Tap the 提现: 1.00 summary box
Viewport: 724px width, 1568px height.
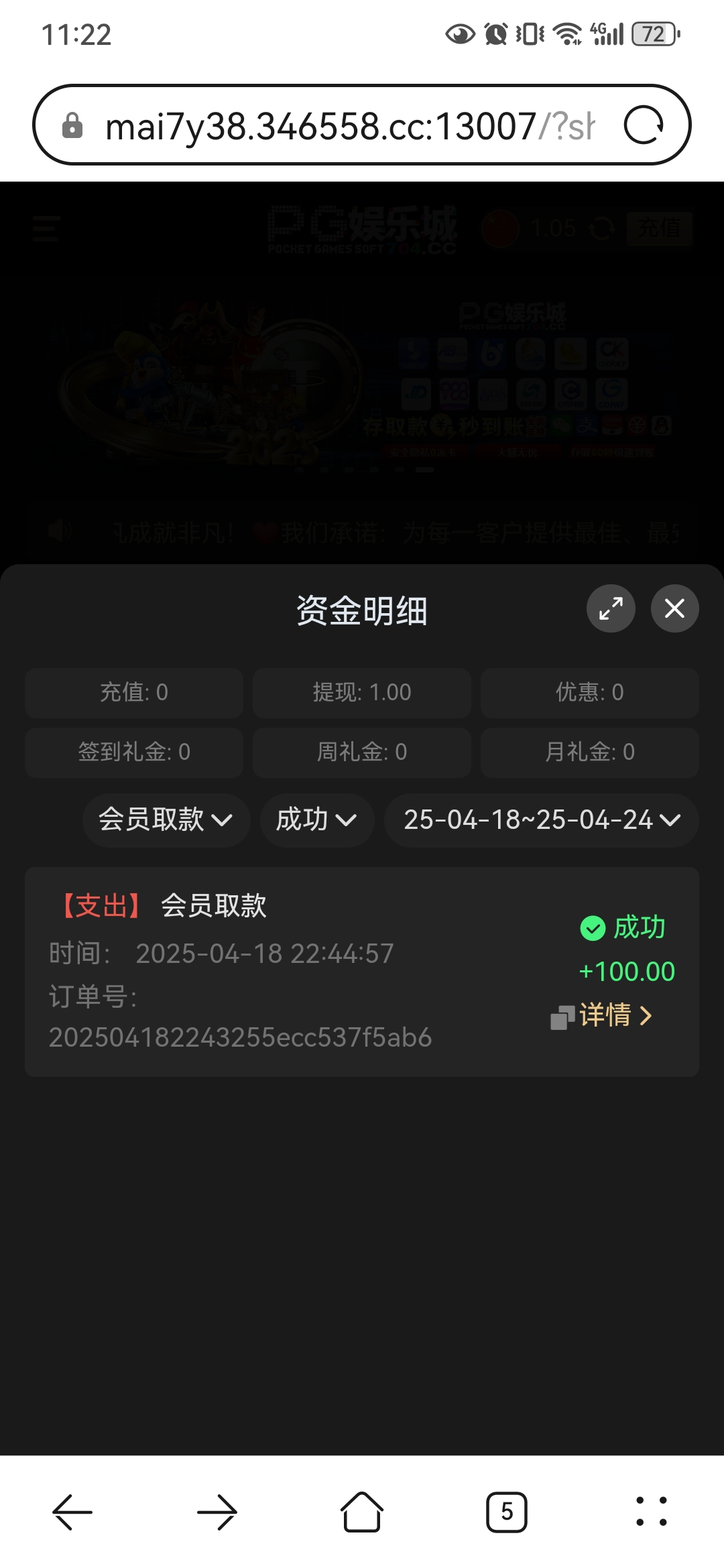(361, 693)
